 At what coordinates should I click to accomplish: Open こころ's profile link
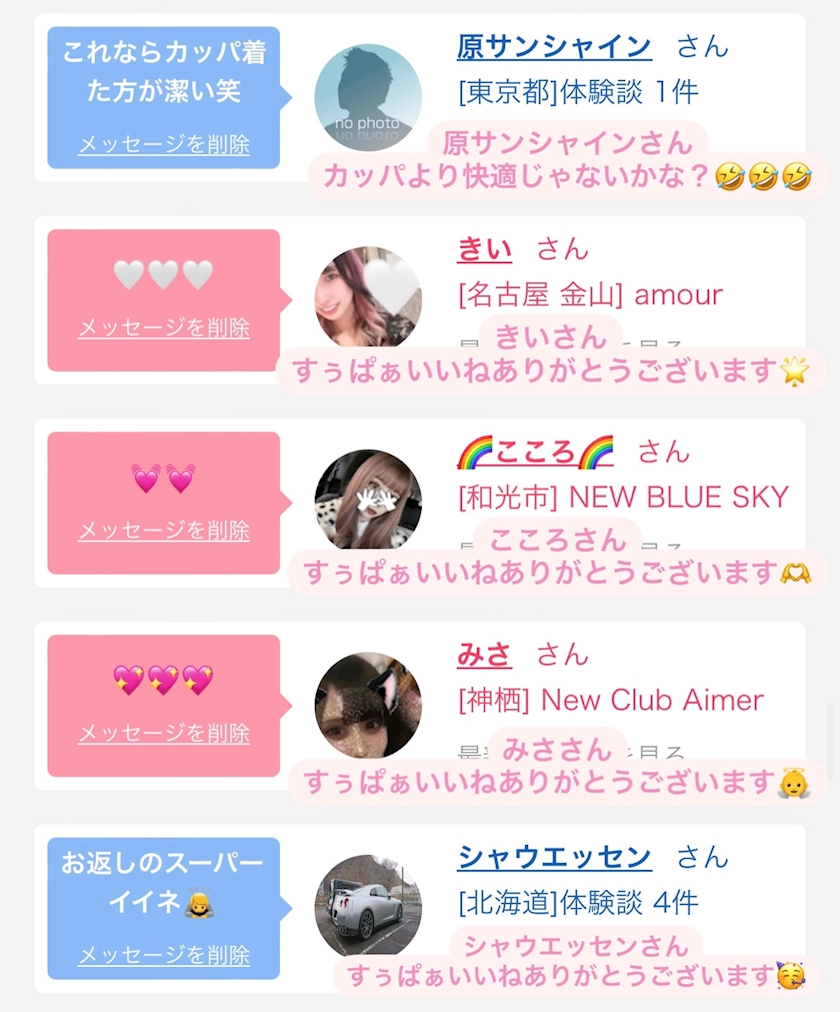pos(535,452)
